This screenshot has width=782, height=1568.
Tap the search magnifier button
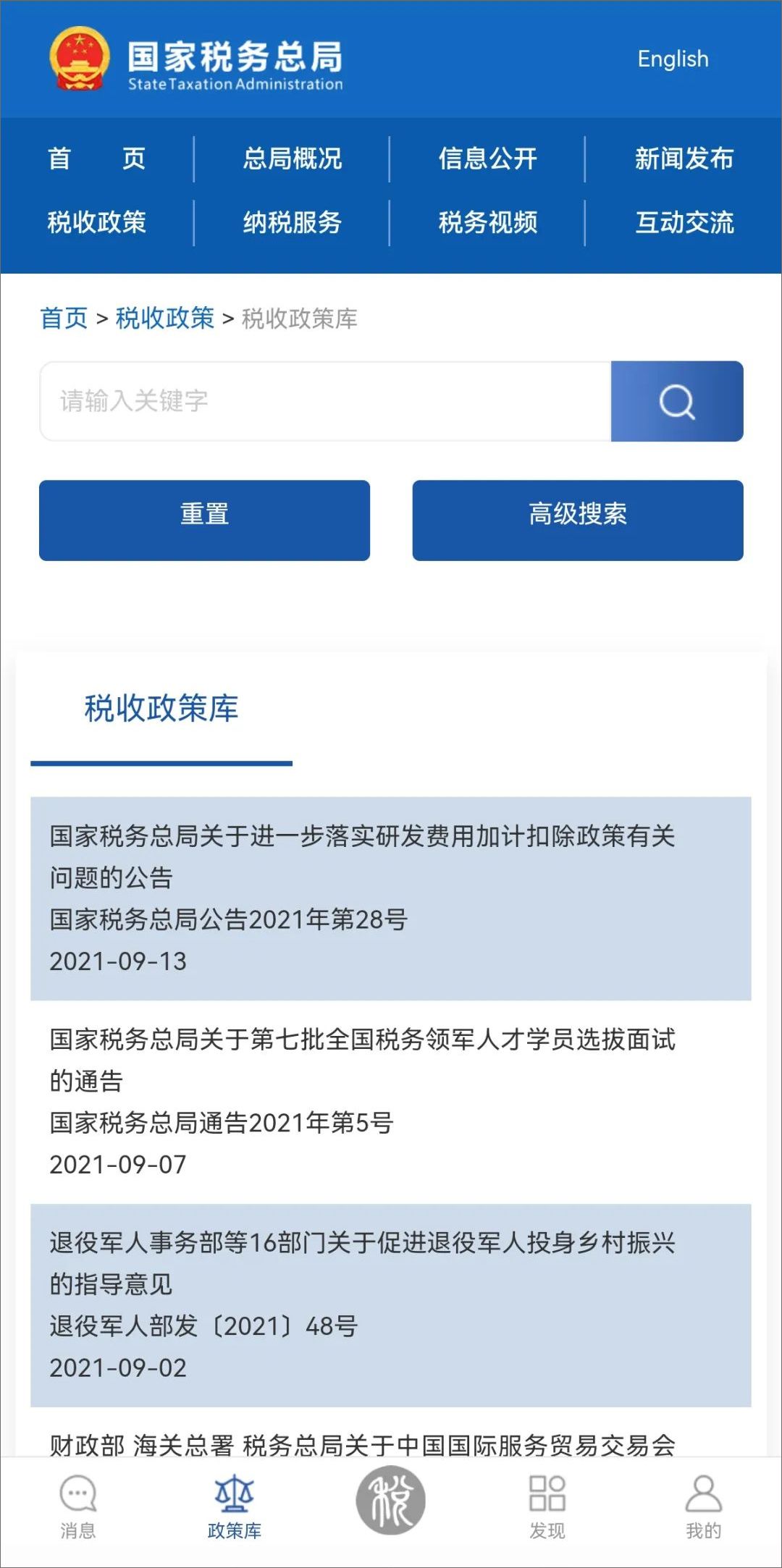coord(676,401)
